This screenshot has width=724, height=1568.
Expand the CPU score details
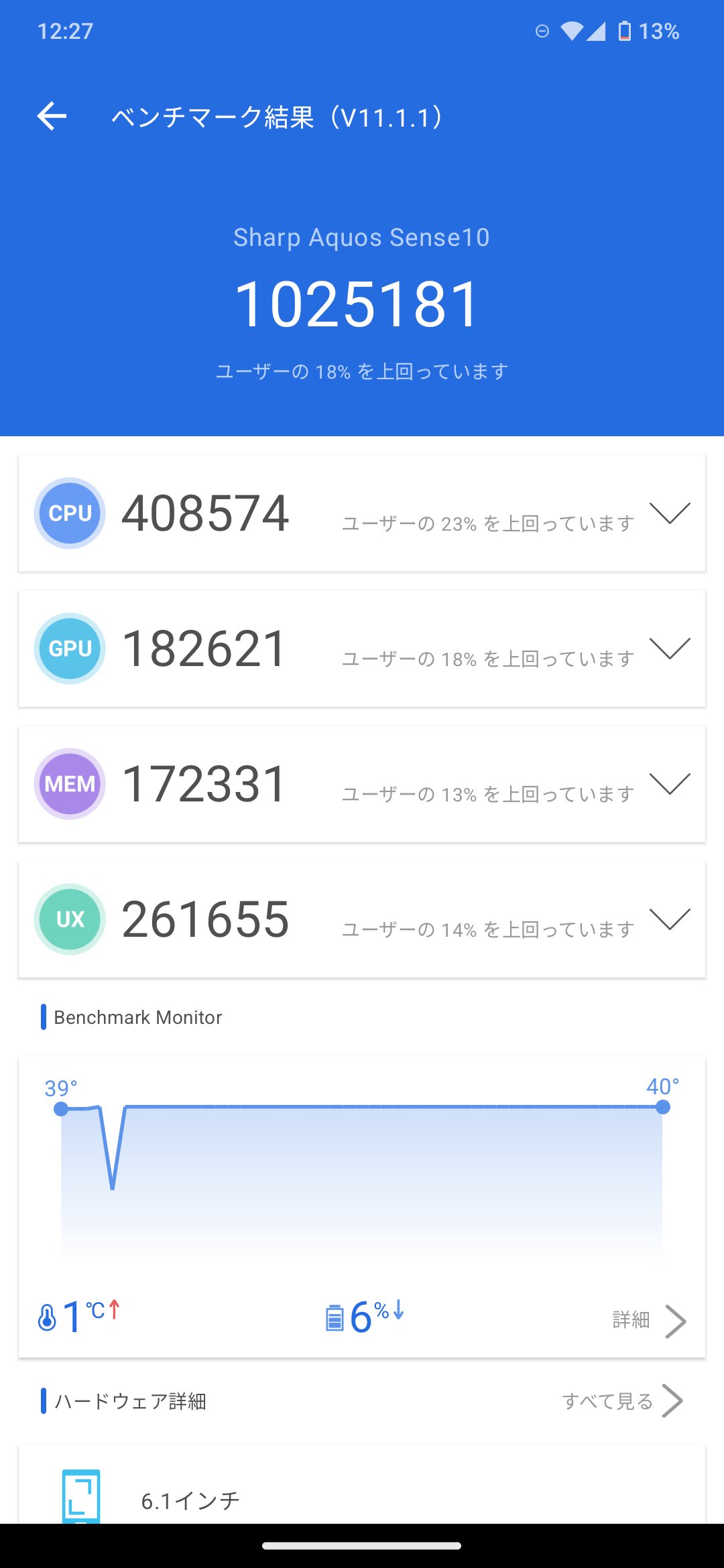[x=670, y=513]
